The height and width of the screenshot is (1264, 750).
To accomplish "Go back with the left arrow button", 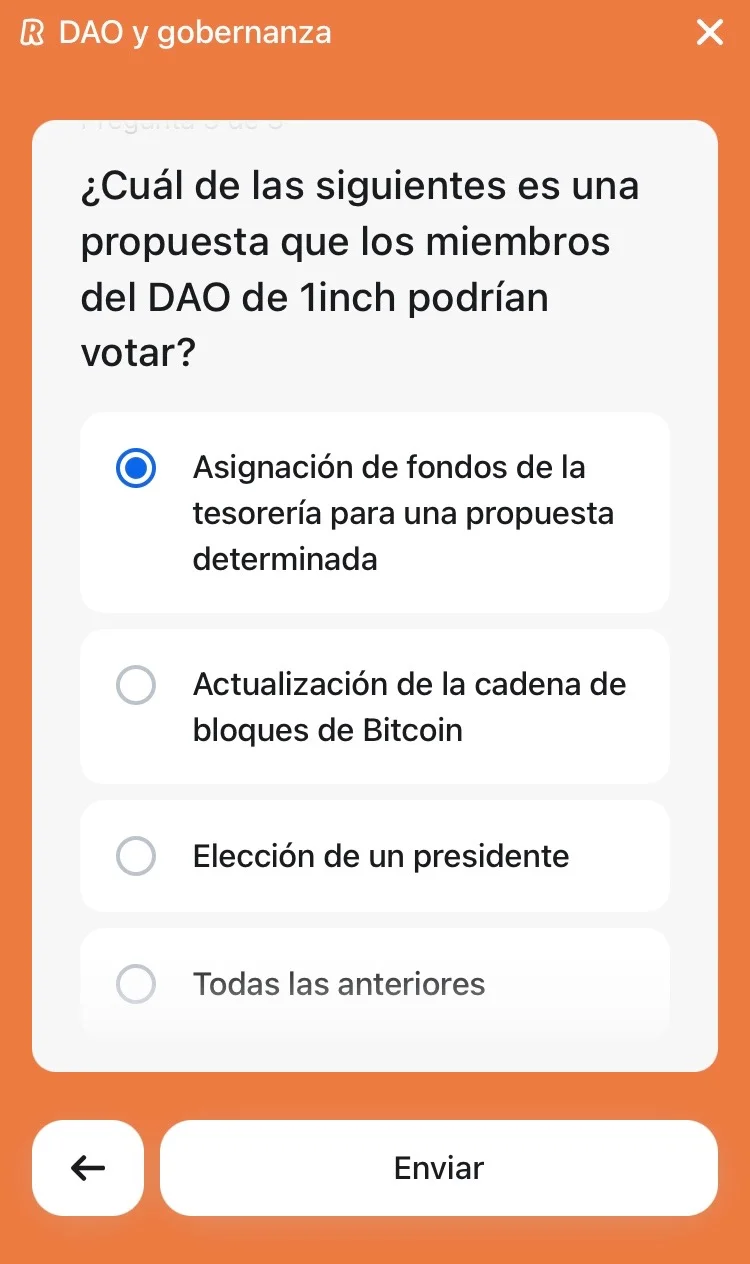I will coord(88,1167).
